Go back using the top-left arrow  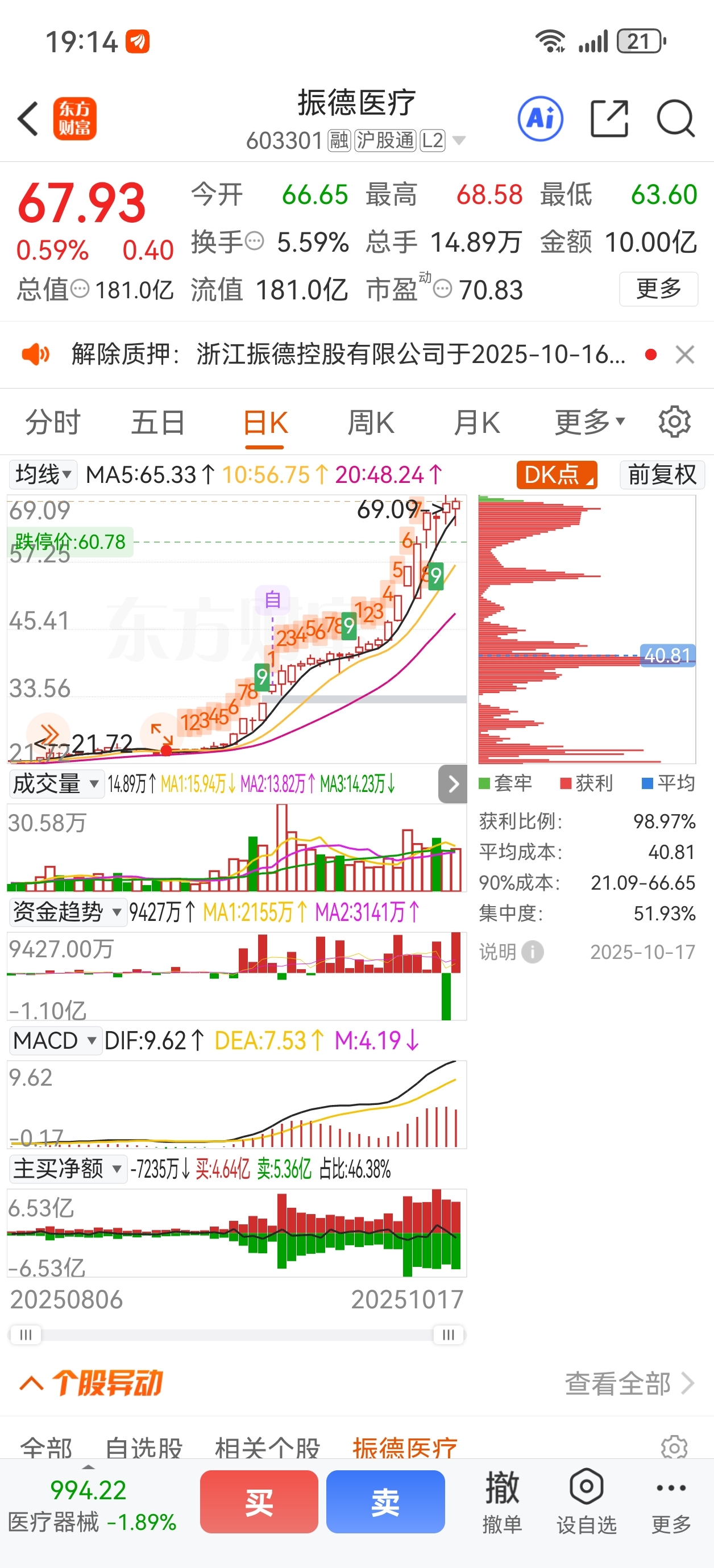[x=28, y=118]
